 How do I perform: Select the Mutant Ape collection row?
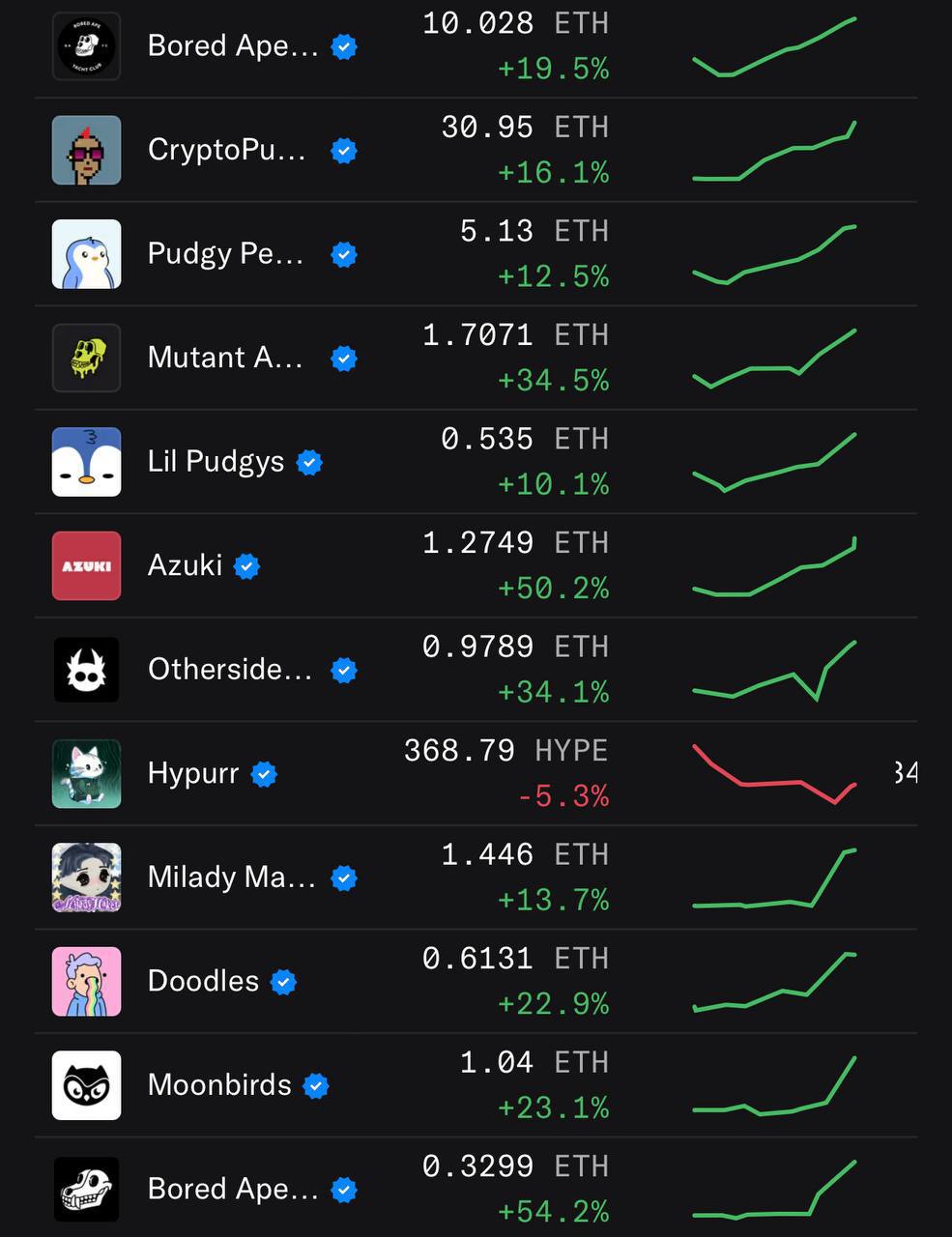coord(476,358)
